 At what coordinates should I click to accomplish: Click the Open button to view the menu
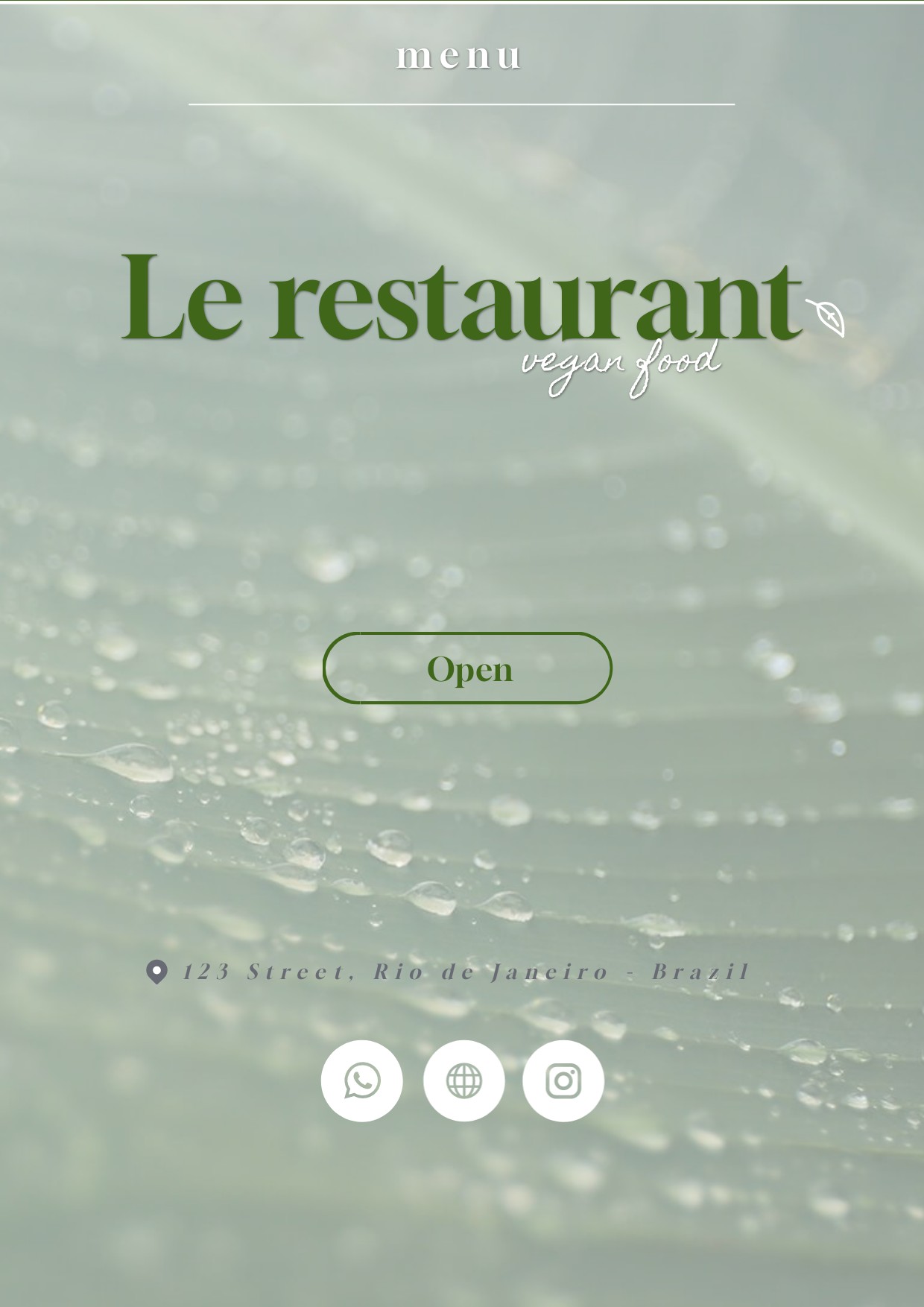click(466, 669)
